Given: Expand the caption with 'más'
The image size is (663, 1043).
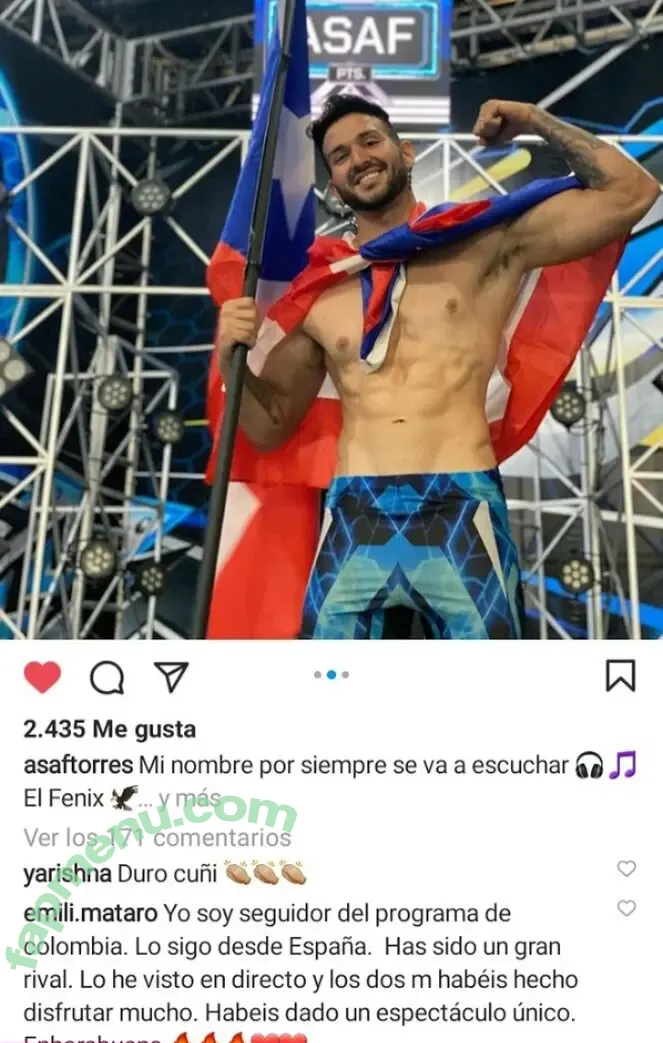Looking at the screenshot, I should [x=202, y=799].
